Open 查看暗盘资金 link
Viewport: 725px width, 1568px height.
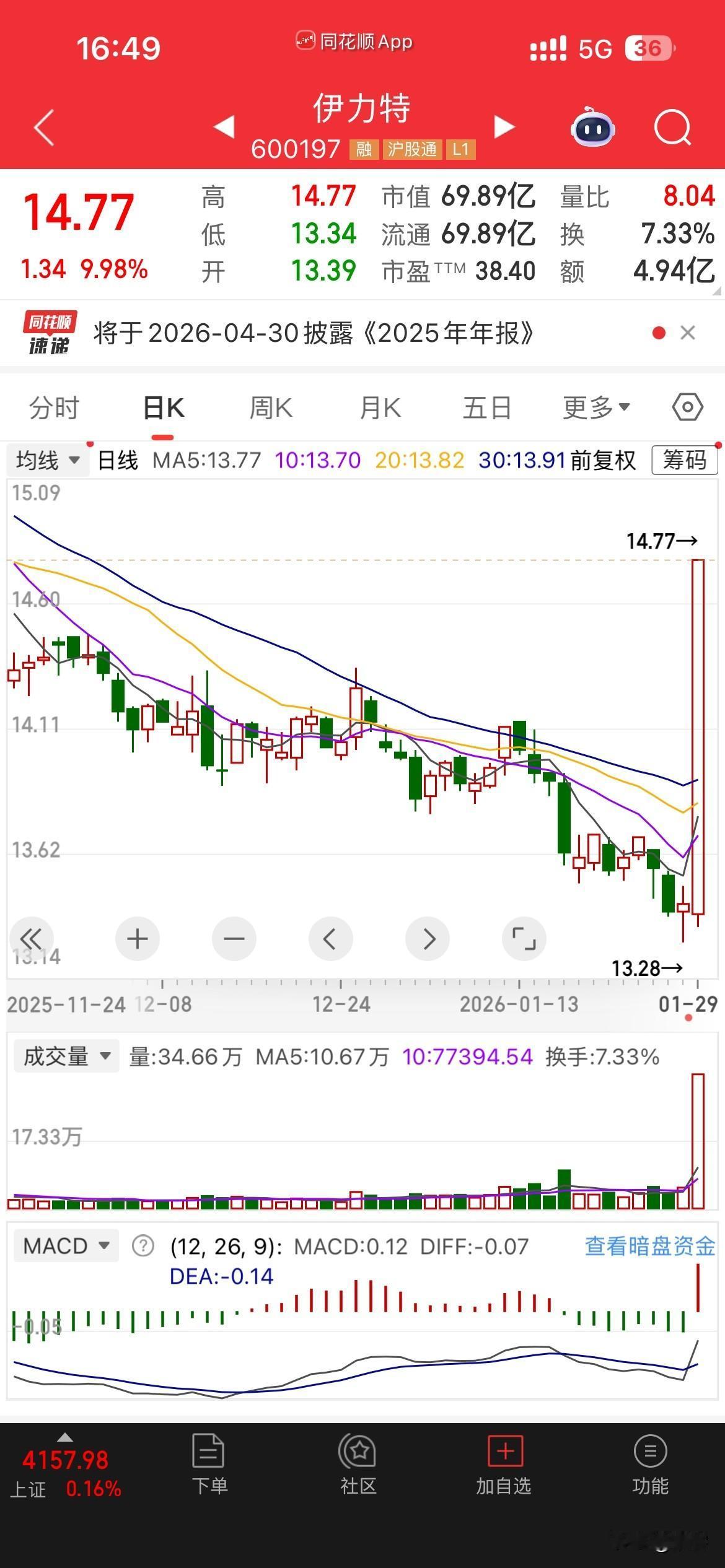click(650, 1247)
